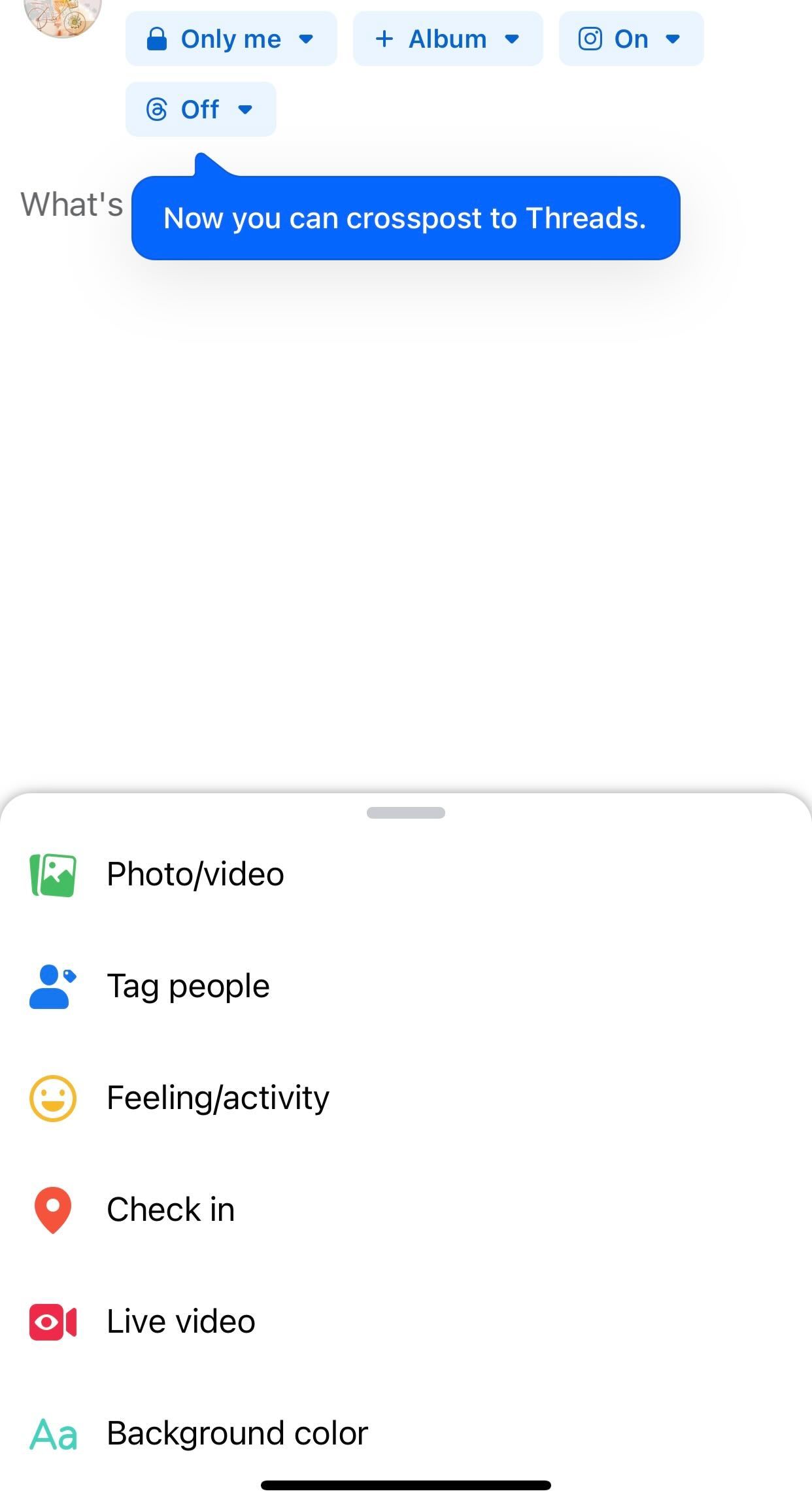Viewport: 812px width, 1506px height.
Task: Start a Live video
Action: click(180, 1321)
